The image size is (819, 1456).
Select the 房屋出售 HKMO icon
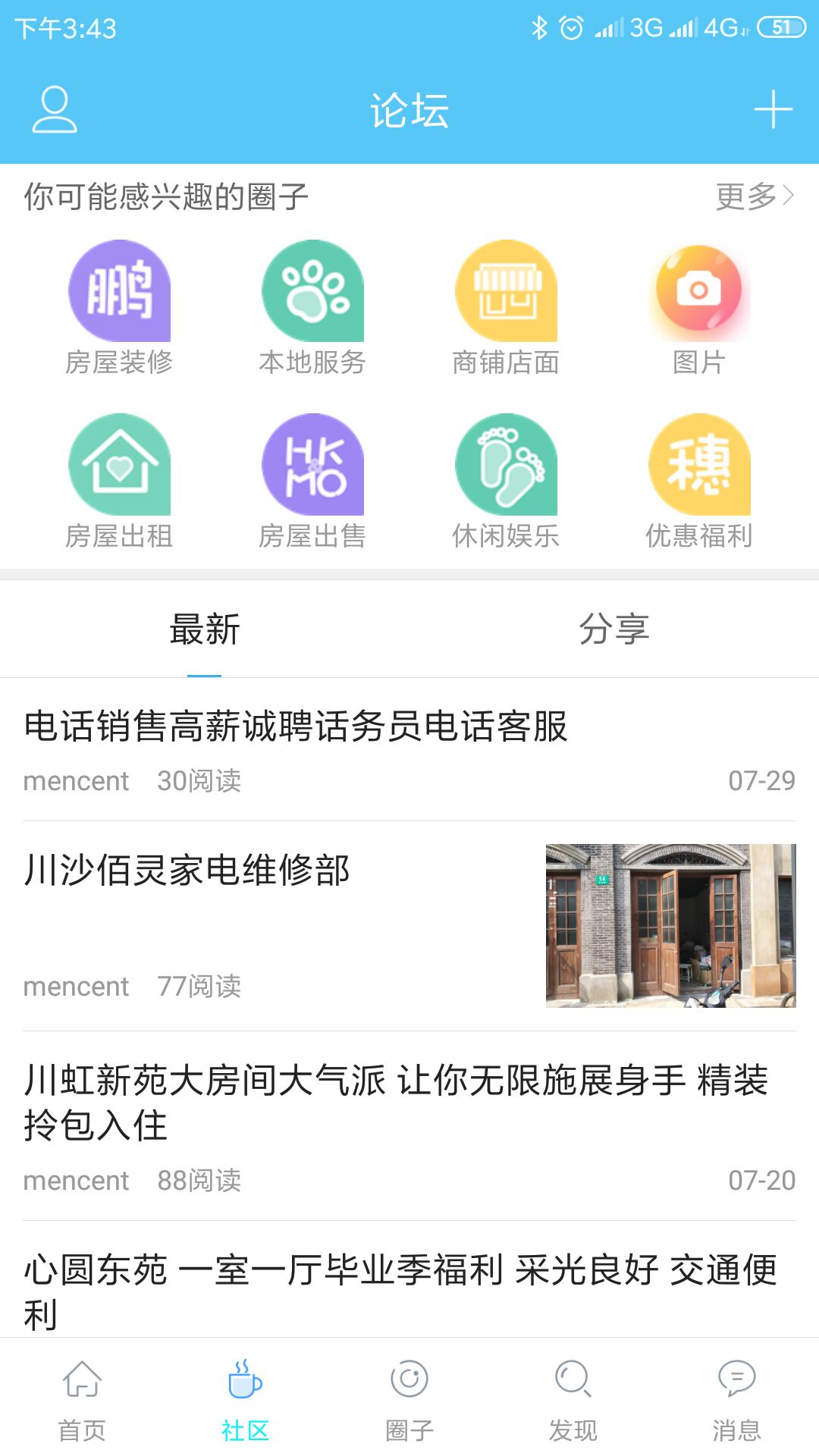[x=312, y=465]
